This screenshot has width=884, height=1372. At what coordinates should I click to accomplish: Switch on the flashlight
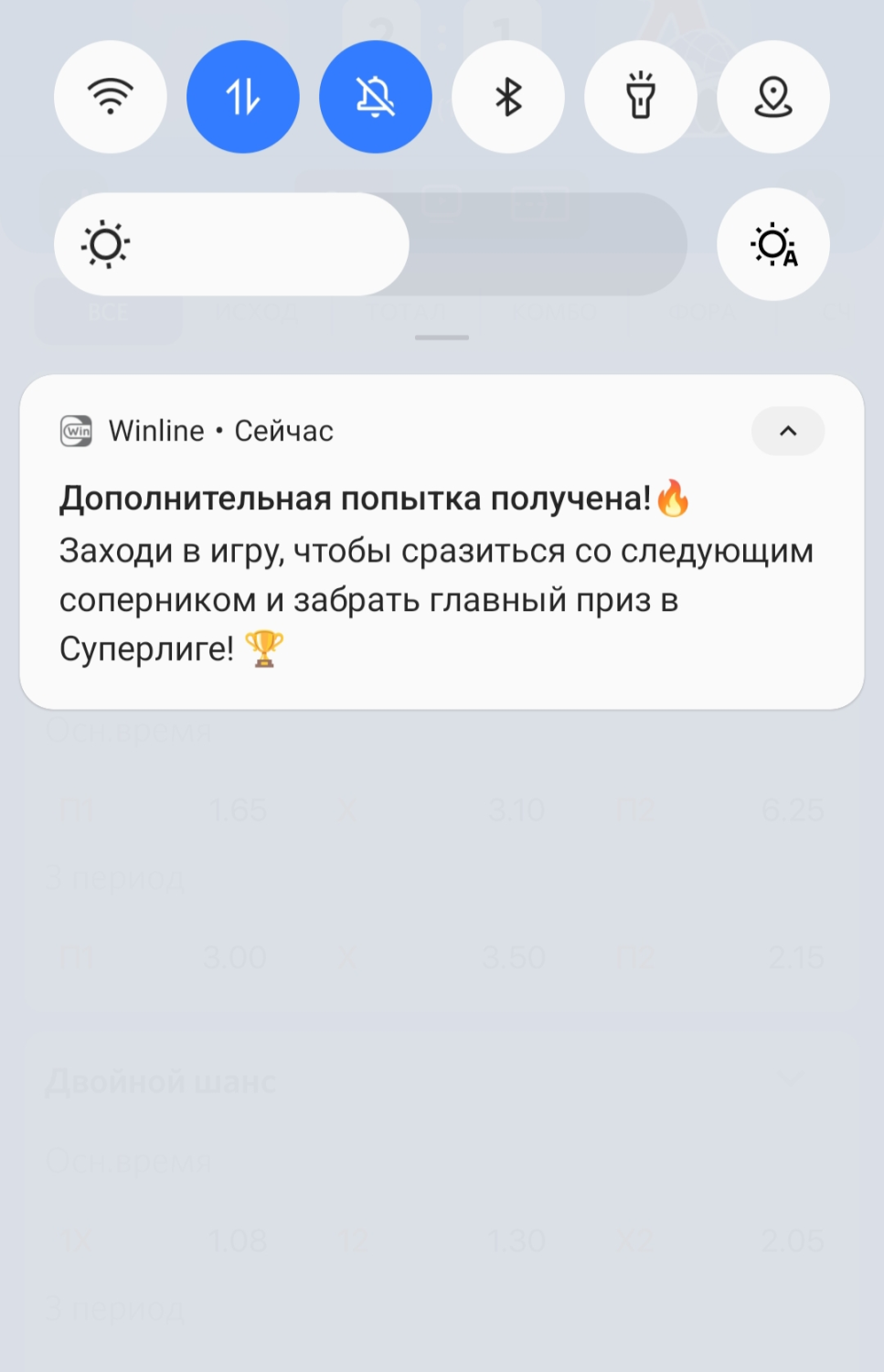[641, 97]
